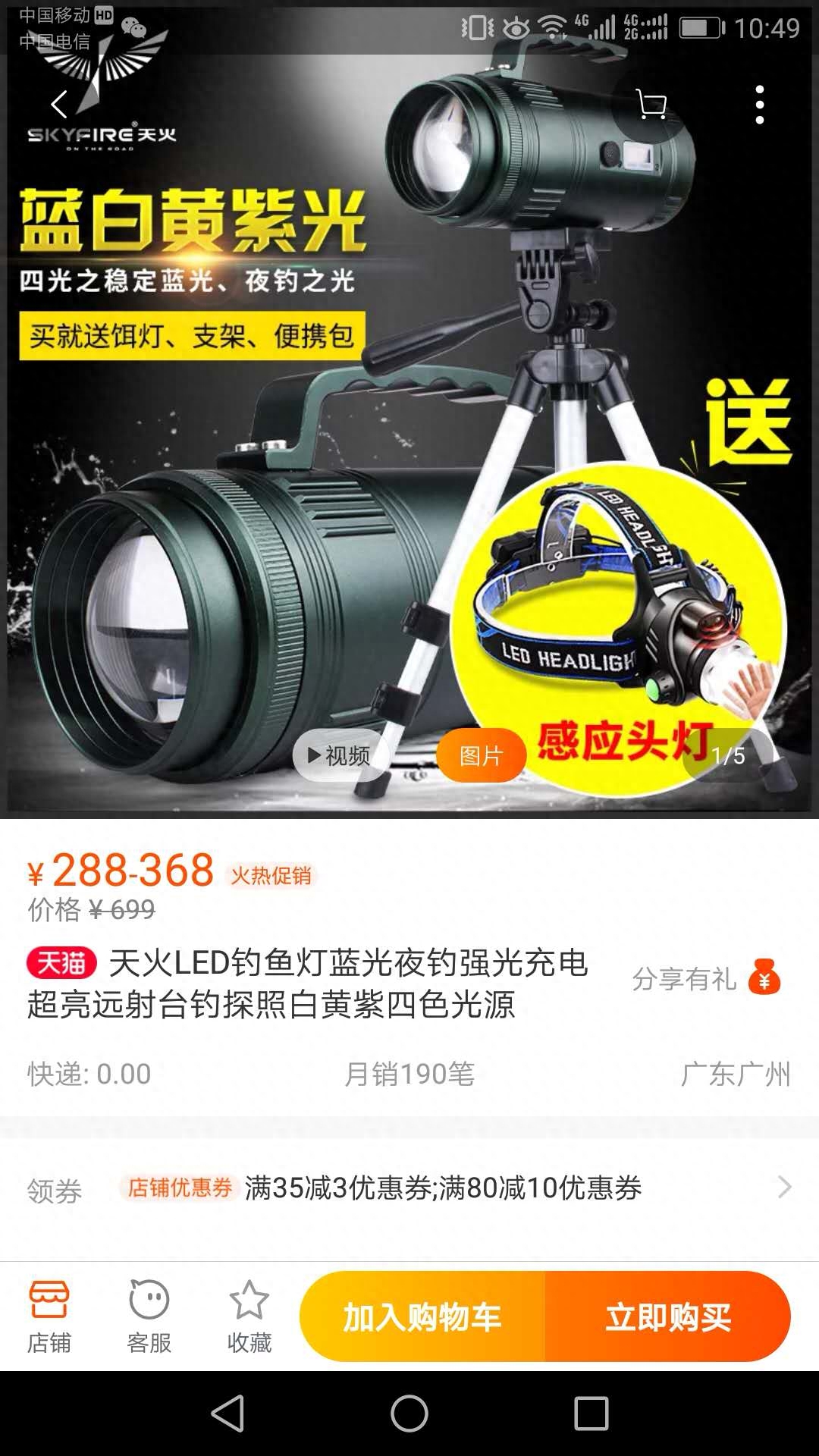
Task: Go back using the top-left arrow
Action: point(59,105)
